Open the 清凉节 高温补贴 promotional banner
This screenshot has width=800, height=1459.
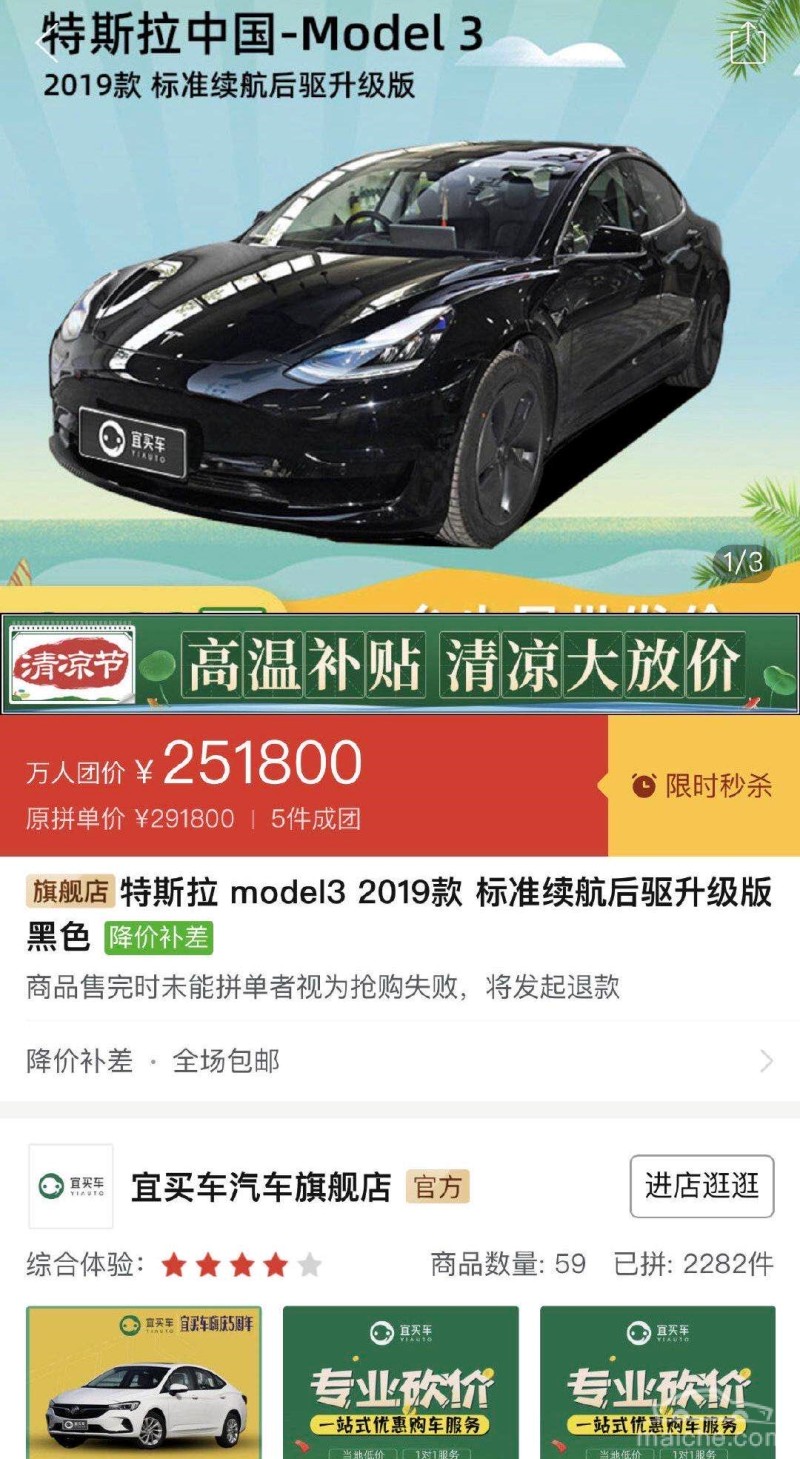(x=400, y=664)
